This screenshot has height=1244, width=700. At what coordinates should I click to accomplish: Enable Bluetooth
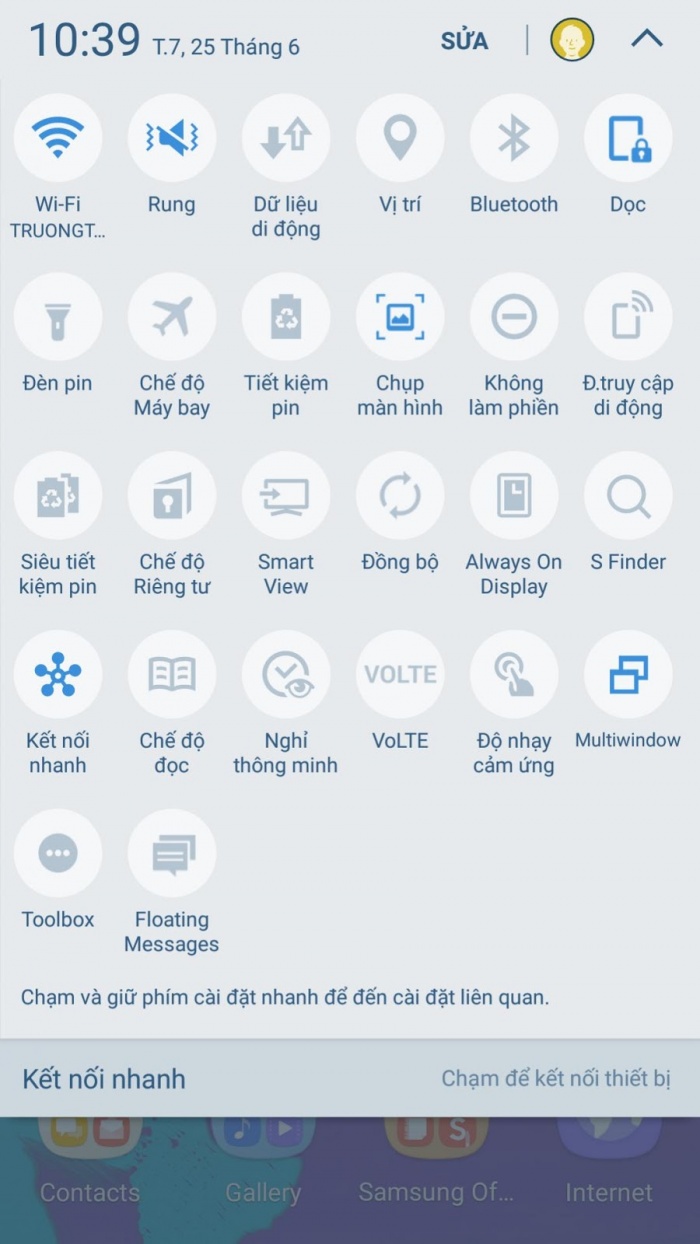(514, 138)
